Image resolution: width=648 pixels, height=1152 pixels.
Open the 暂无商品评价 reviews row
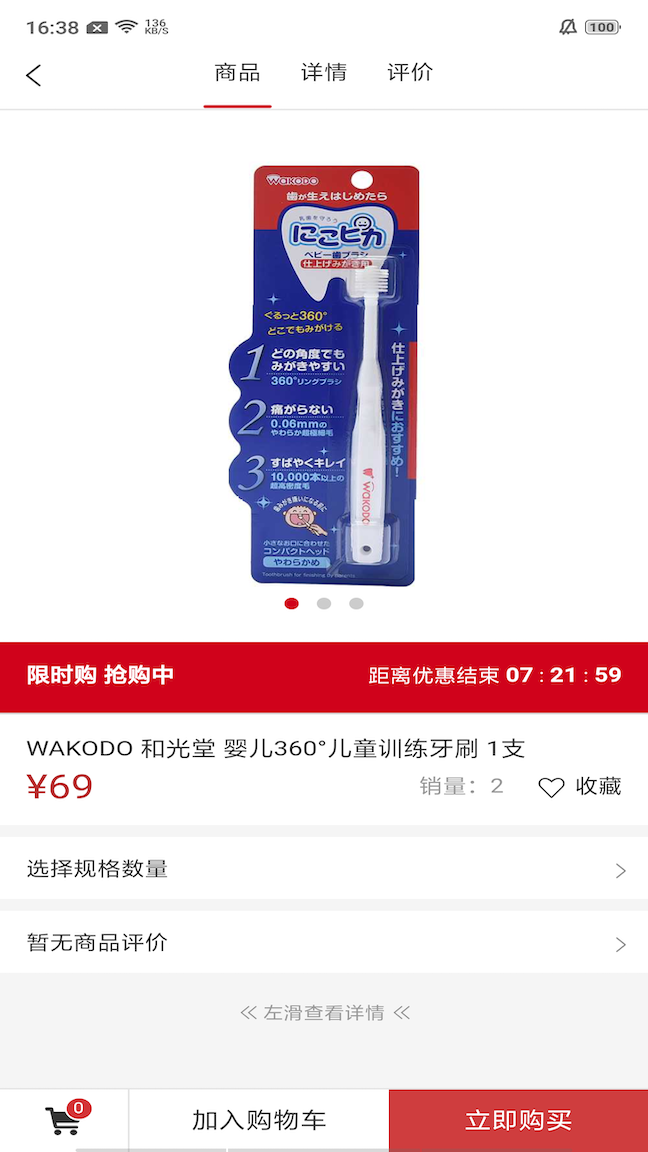tap(324, 943)
